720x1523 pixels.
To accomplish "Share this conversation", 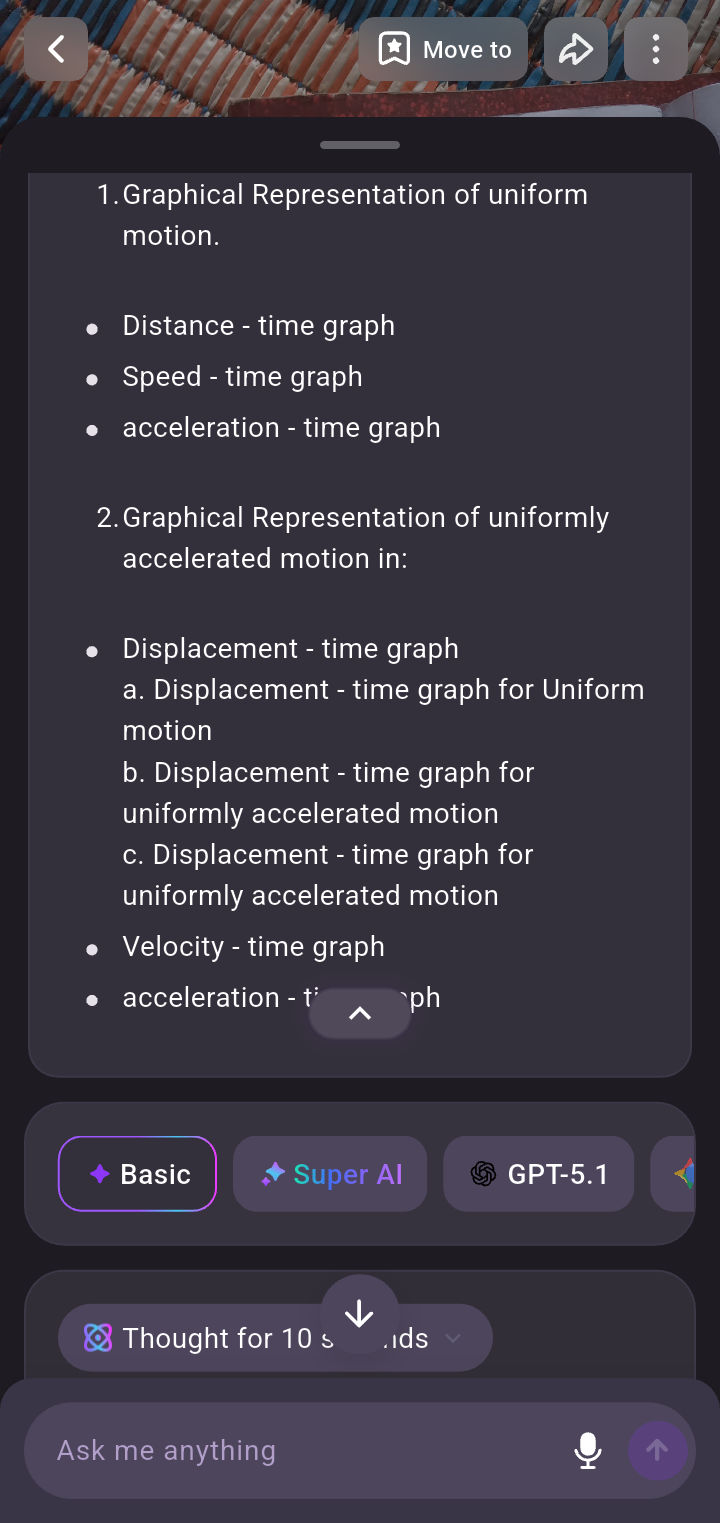I will click(575, 49).
